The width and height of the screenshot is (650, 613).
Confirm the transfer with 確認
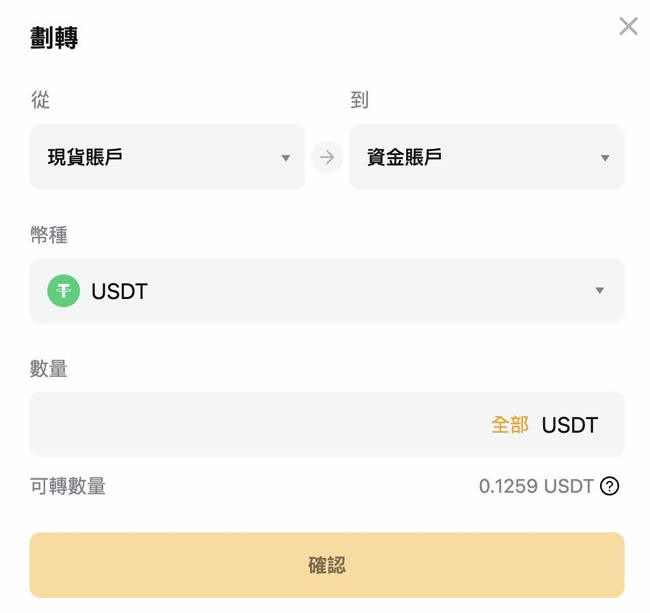[x=327, y=565]
